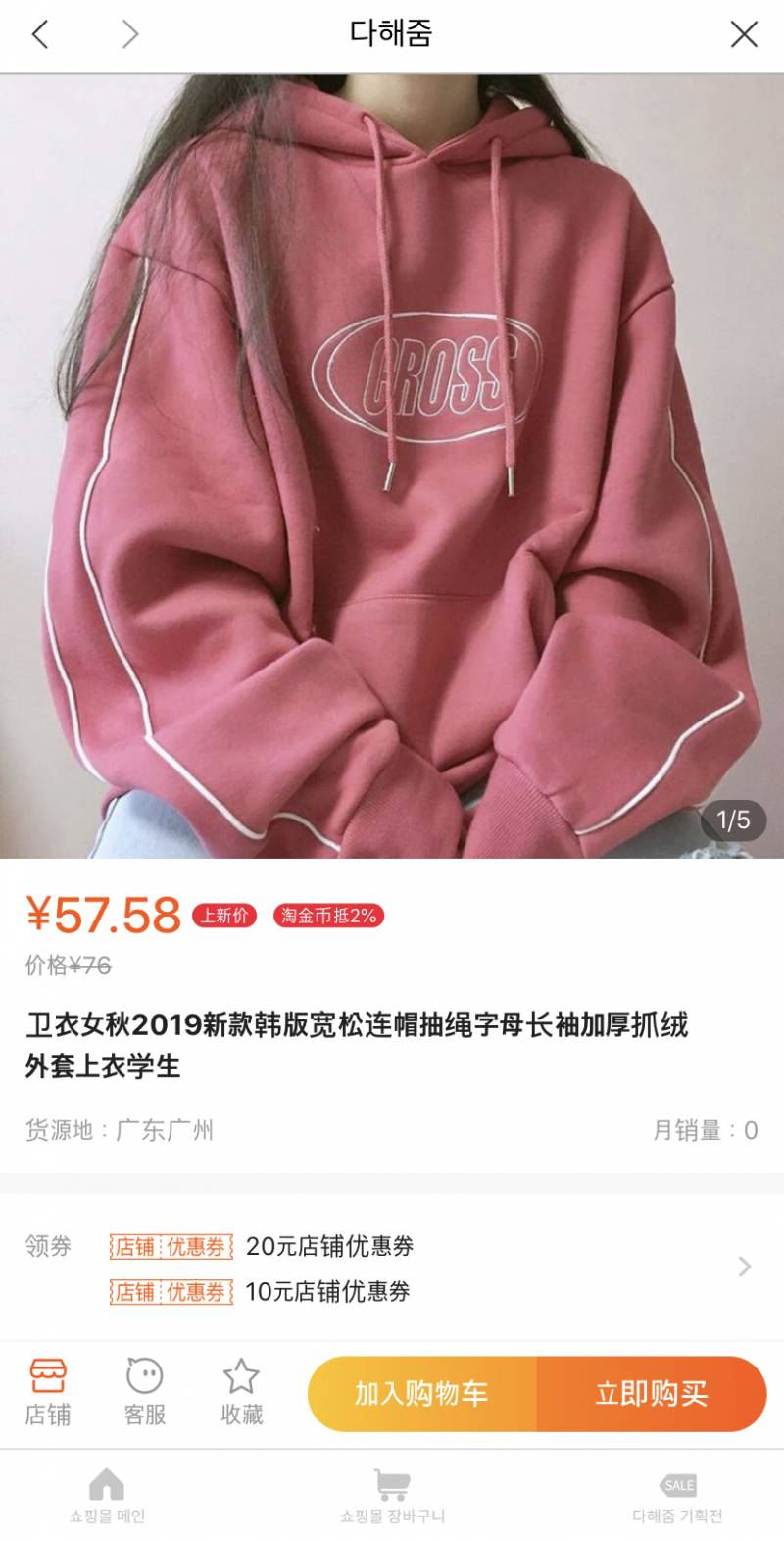Open the pink hoodie product photo
The width and height of the screenshot is (784, 1541).
[x=392, y=466]
